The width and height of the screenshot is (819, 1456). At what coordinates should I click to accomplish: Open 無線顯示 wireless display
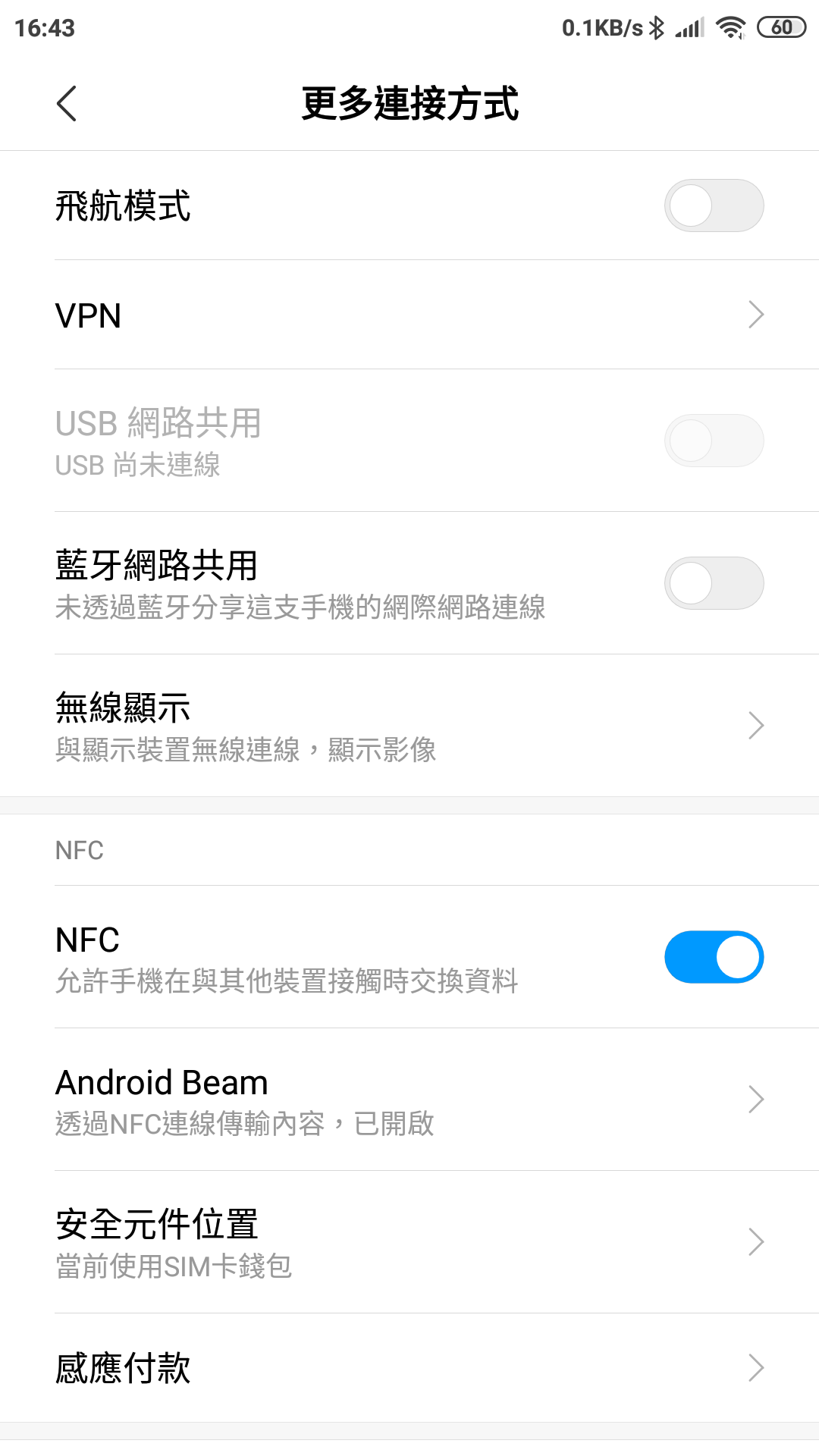point(409,726)
